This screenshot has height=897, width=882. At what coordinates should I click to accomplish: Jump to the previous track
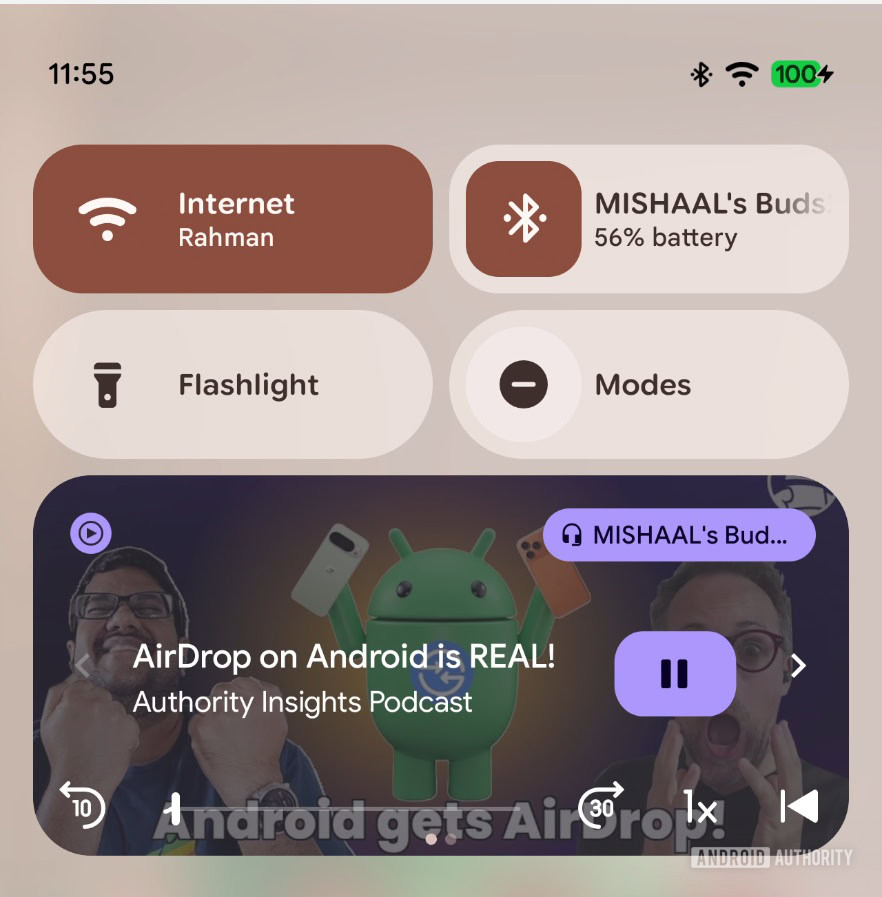pyautogui.click(x=799, y=806)
